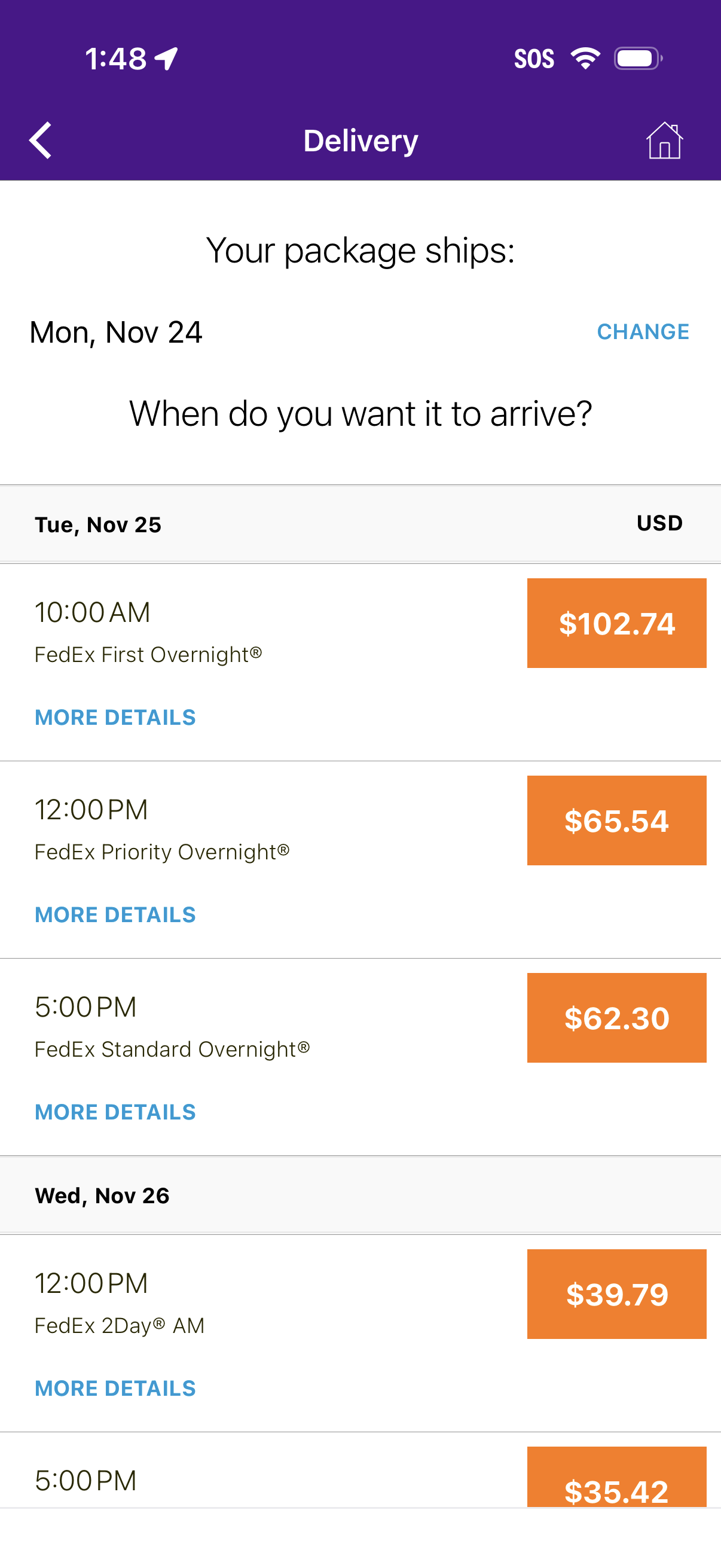Select the $39.79 FedEx 2Day AM rate
The width and height of the screenshot is (721, 1568).
[616, 1295]
